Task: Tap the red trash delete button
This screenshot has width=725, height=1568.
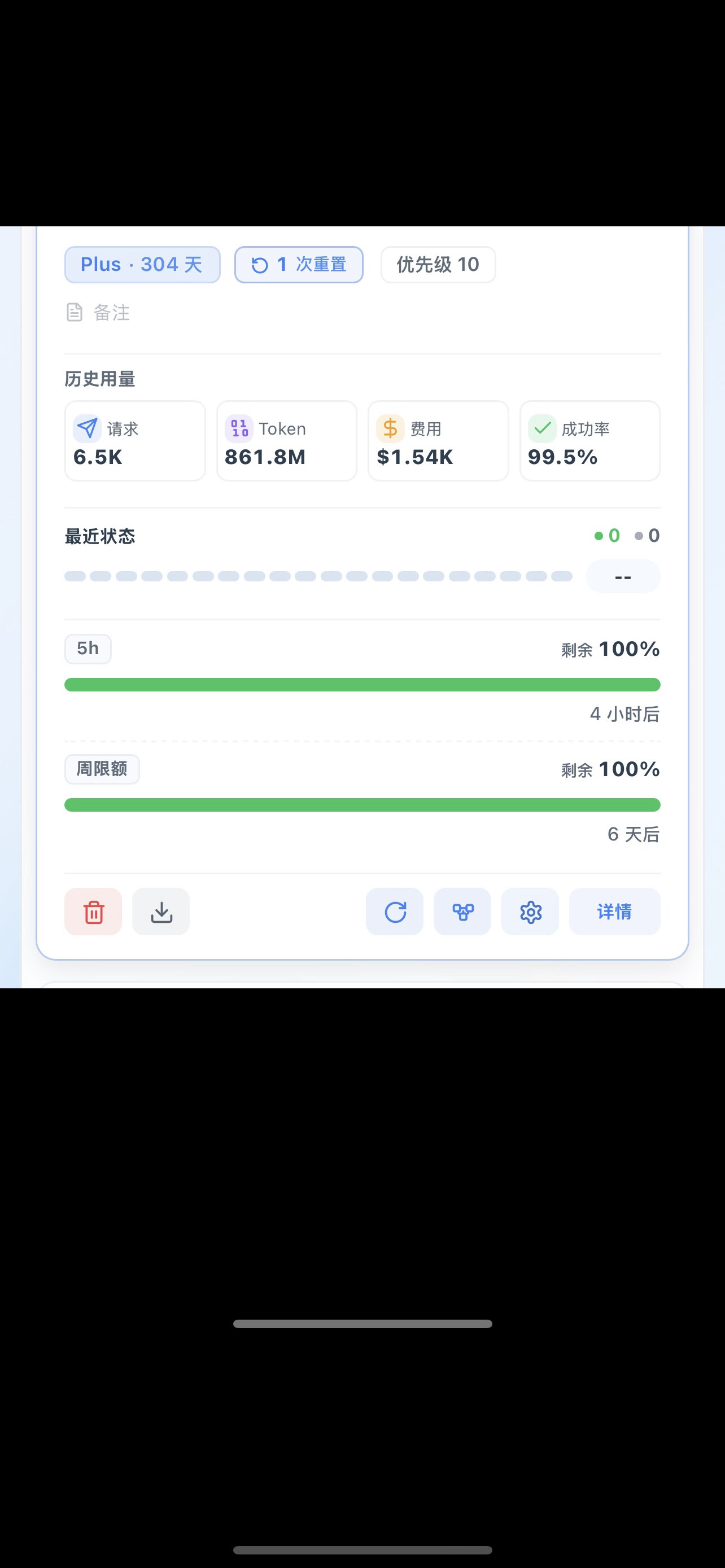Action: (93, 911)
